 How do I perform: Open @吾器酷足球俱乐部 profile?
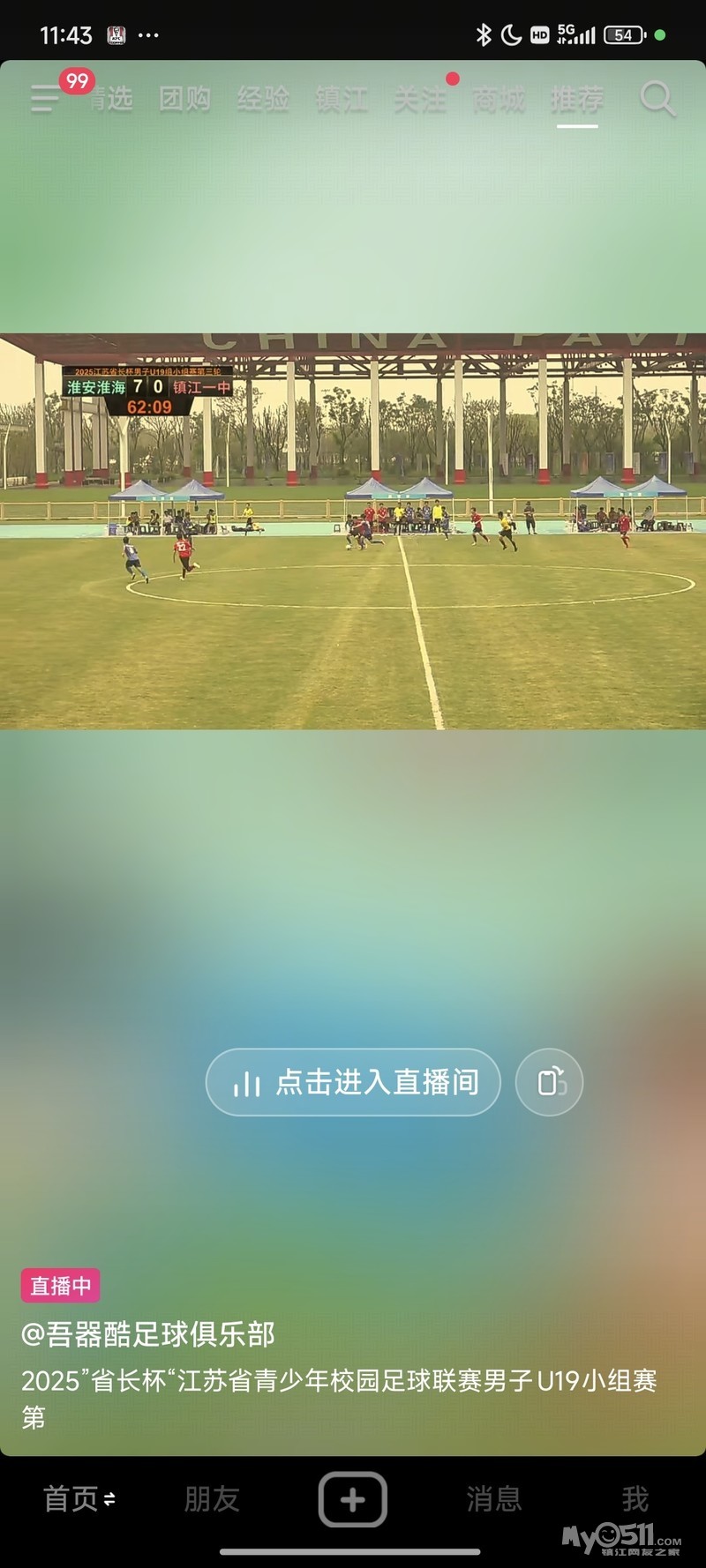(x=148, y=1333)
